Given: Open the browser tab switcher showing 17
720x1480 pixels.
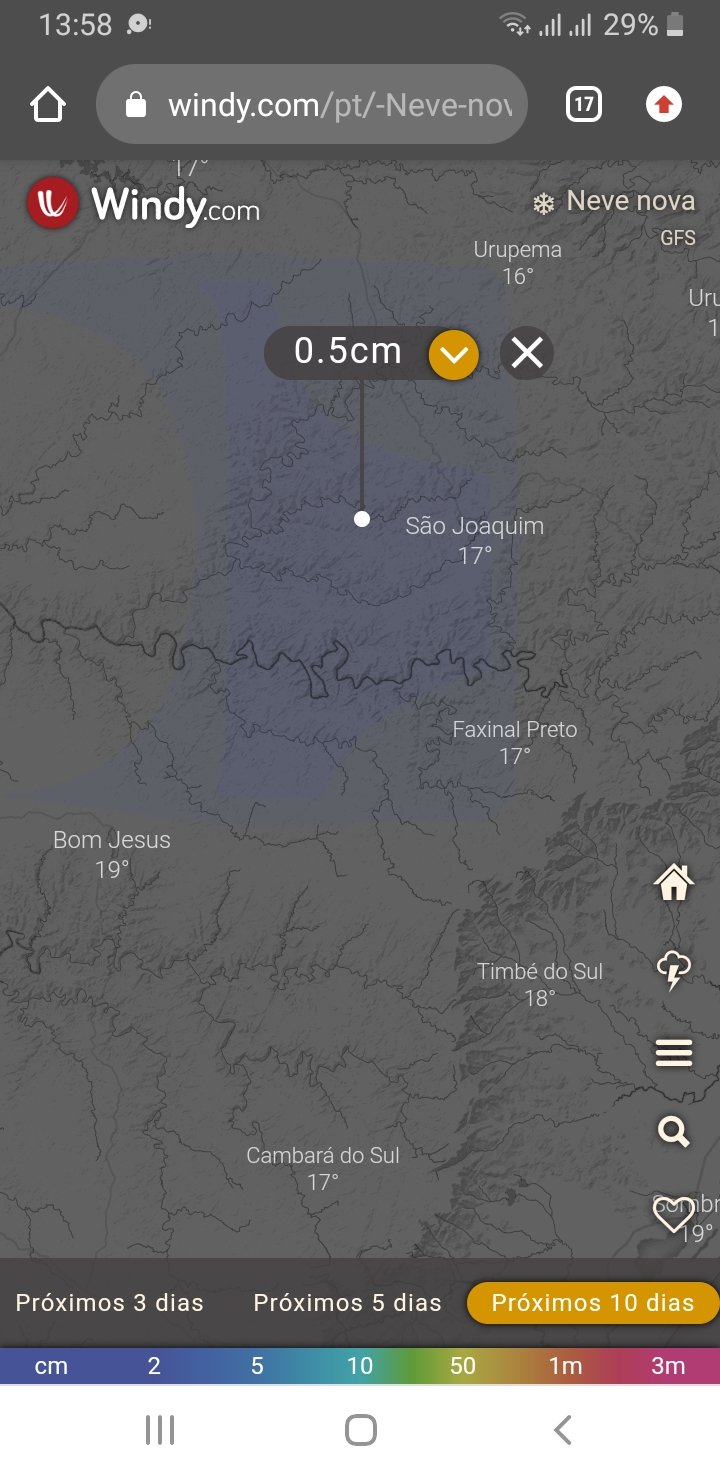Looking at the screenshot, I should (584, 104).
